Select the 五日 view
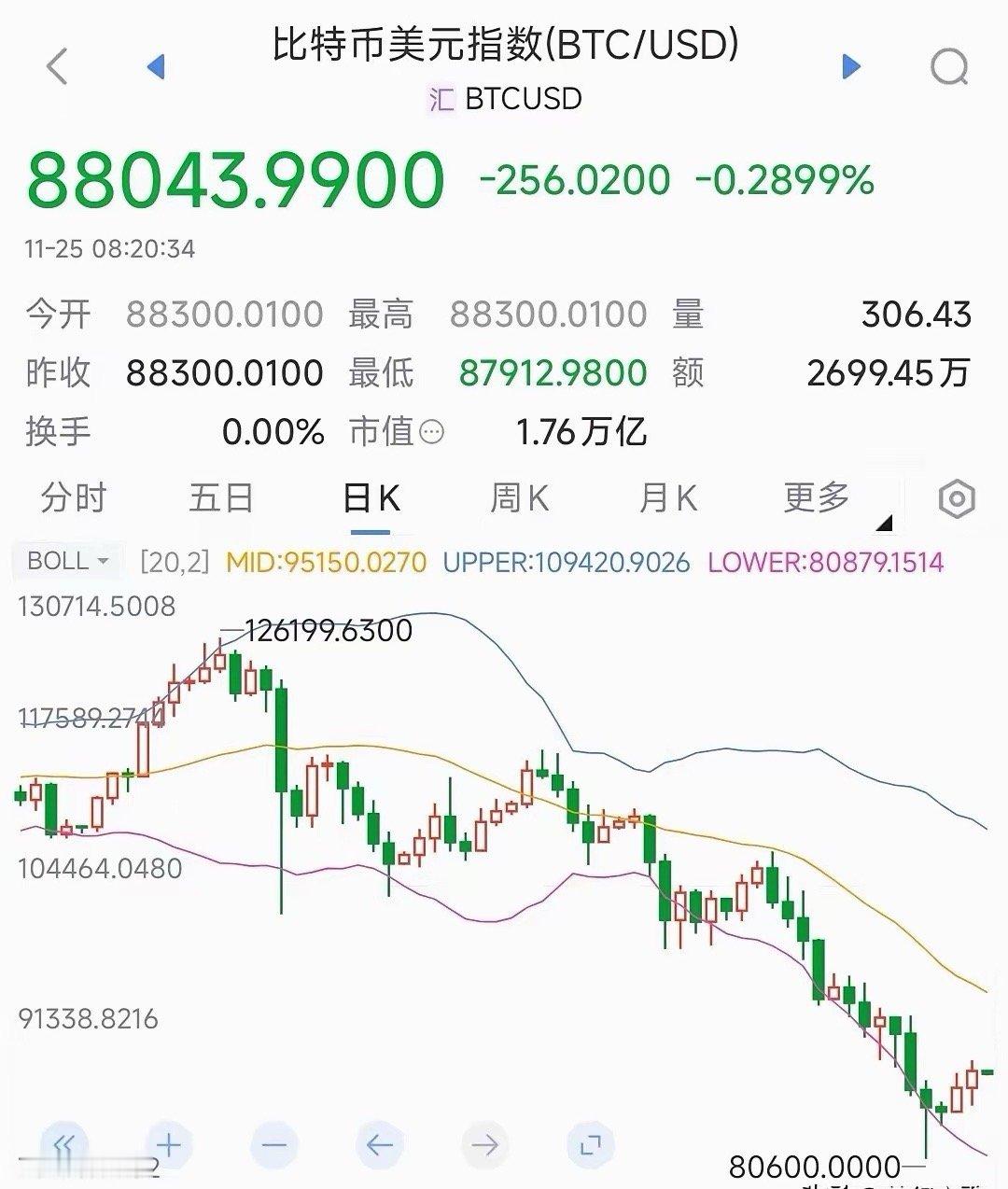 pyautogui.click(x=222, y=499)
